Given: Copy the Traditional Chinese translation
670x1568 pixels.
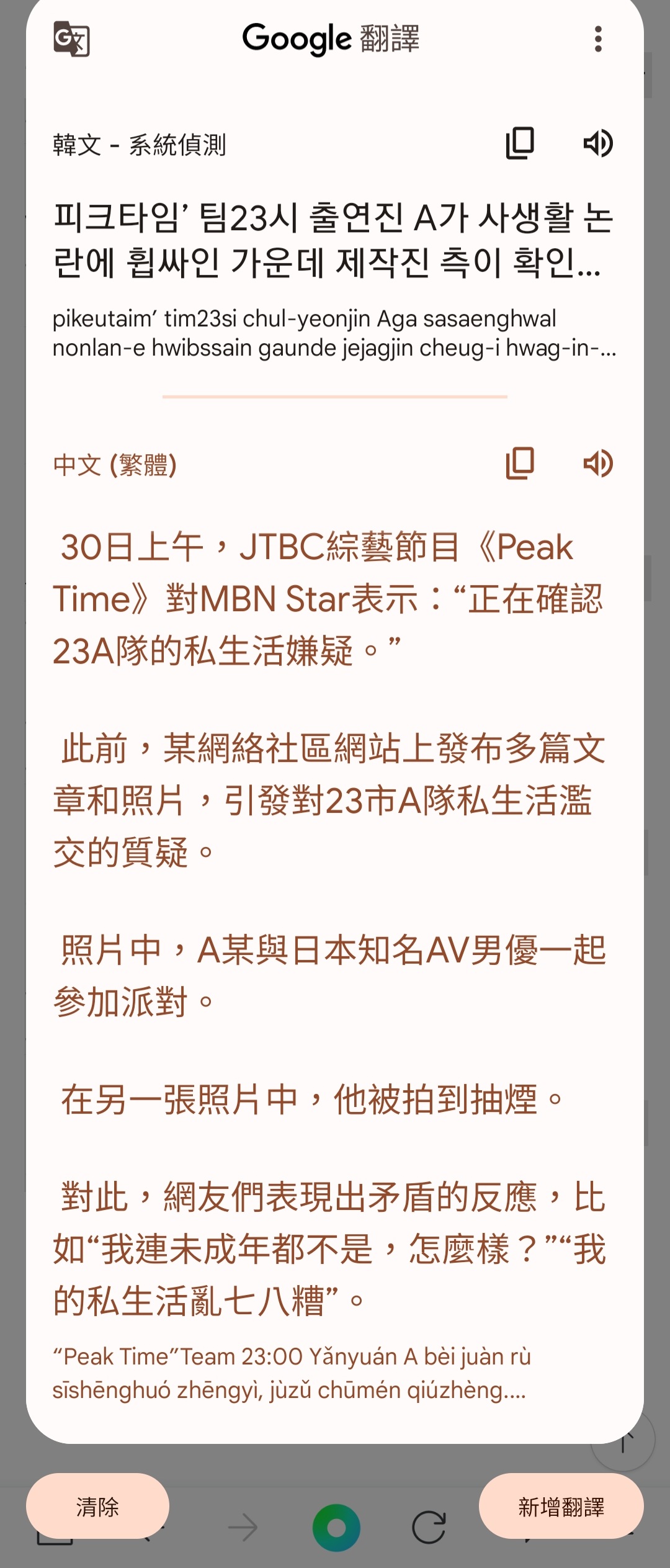Looking at the screenshot, I should [520, 464].
